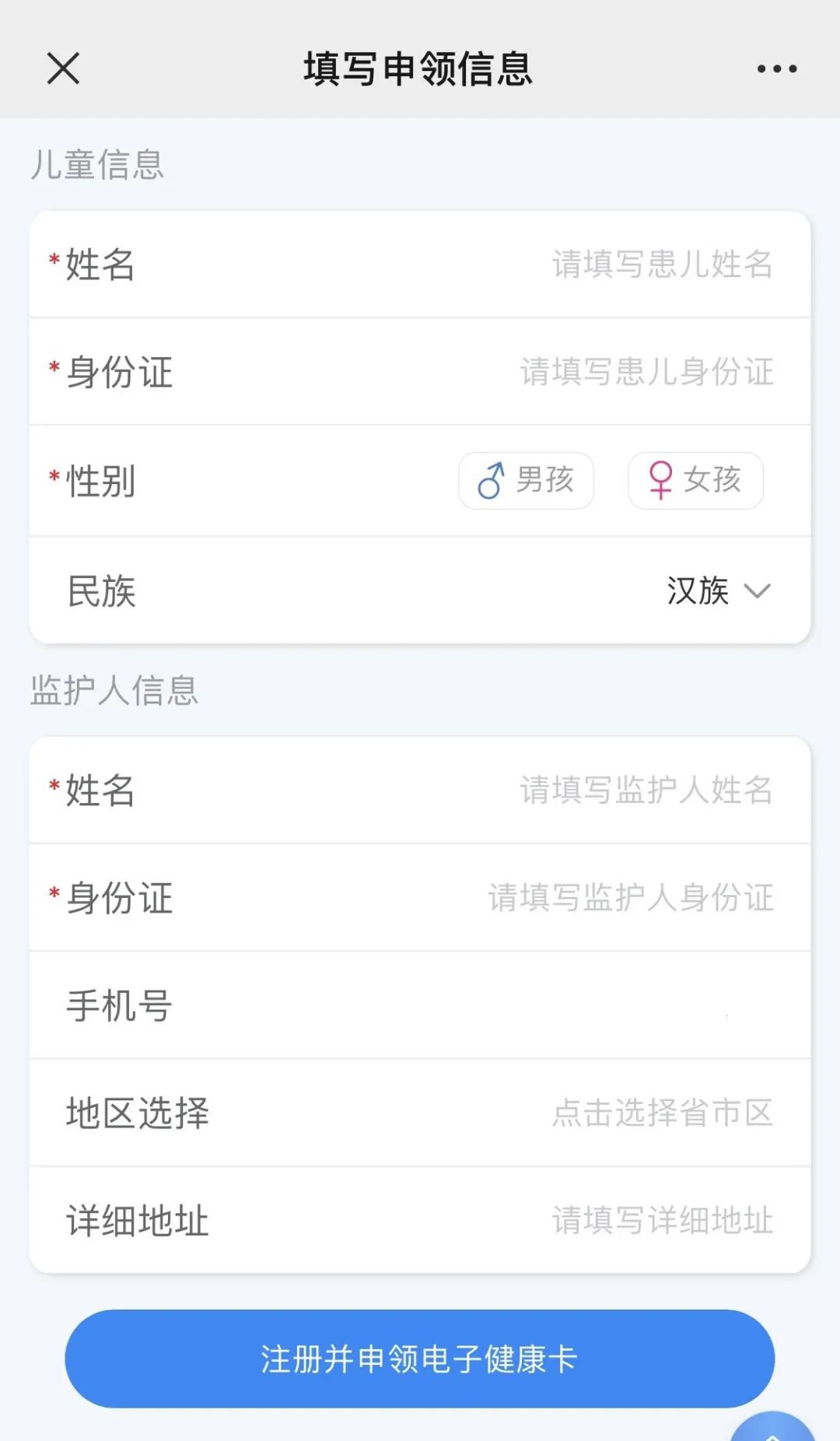Expand the 民族 dropdown showing 汉族
Image resolution: width=840 pixels, height=1441 pixels.
point(717,591)
